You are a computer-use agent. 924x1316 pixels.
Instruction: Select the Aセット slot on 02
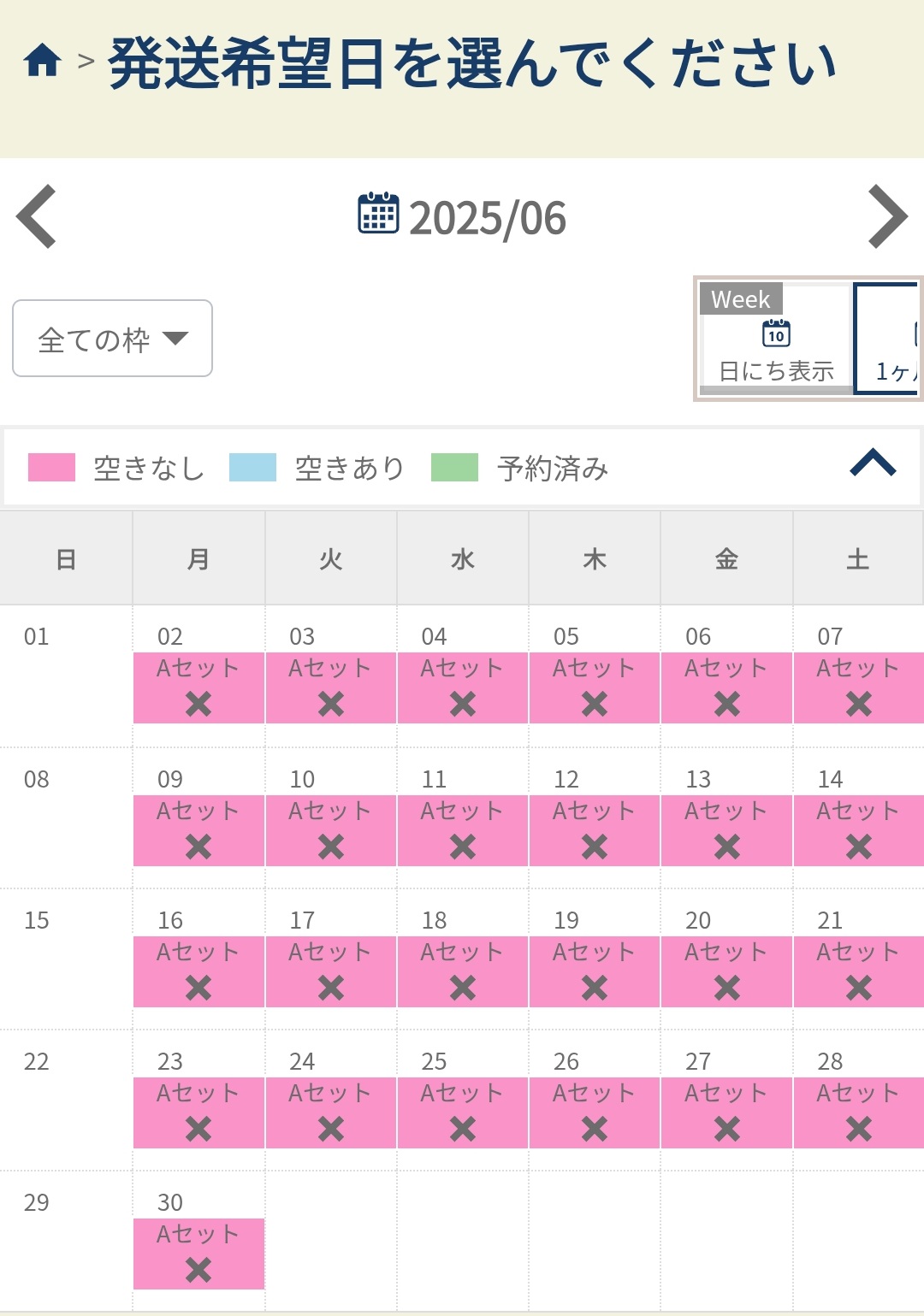(x=198, y=688)
